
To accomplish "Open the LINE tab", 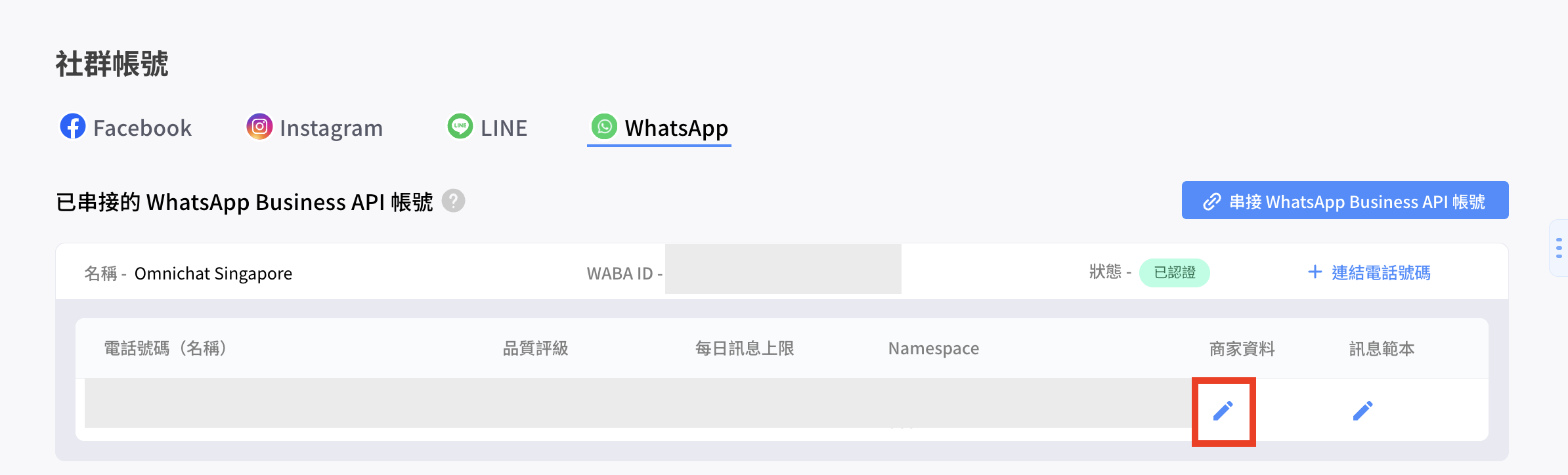I will (x=487, y=127).
